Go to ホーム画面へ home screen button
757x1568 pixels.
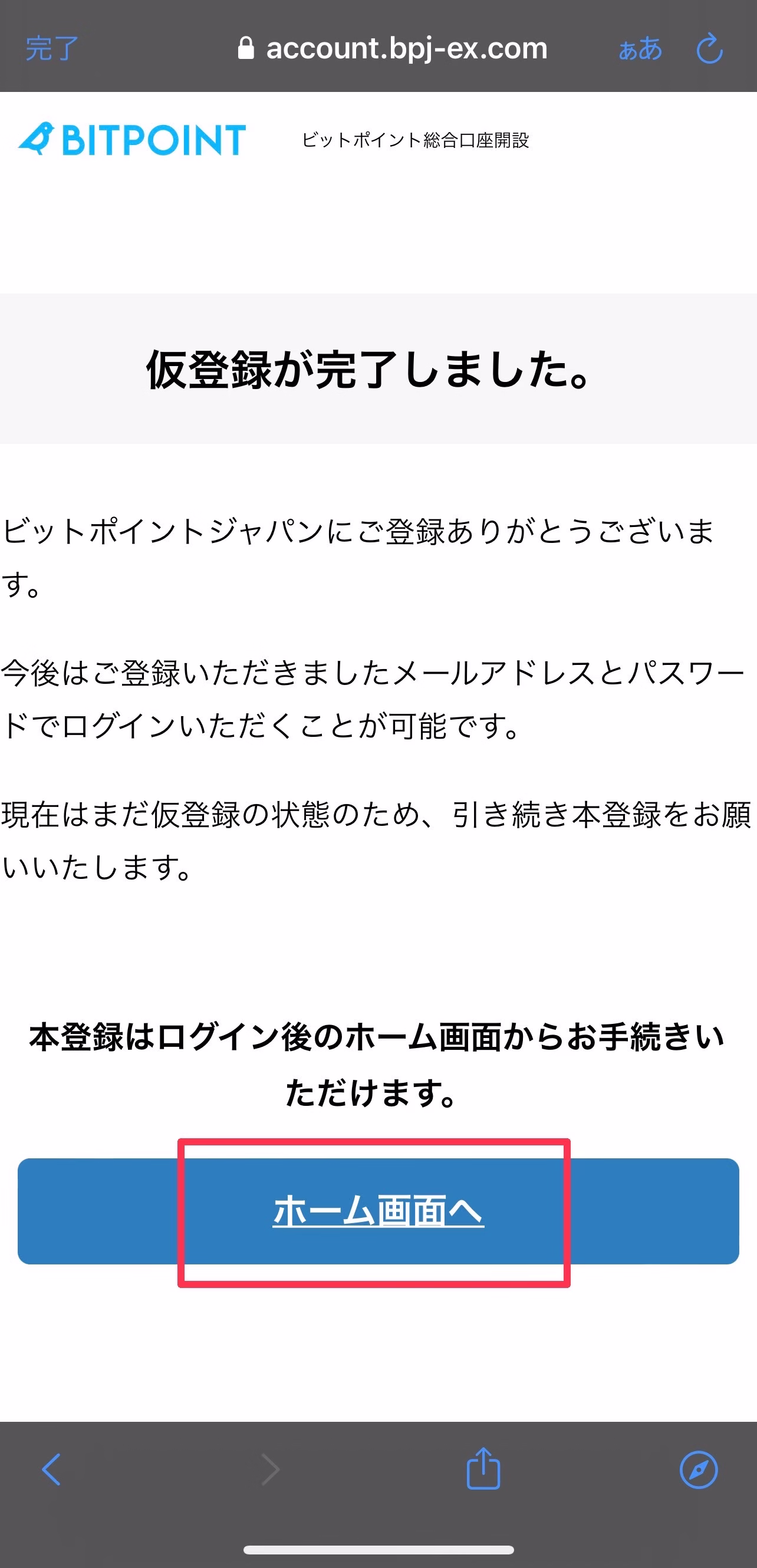tap(378, 1211)
